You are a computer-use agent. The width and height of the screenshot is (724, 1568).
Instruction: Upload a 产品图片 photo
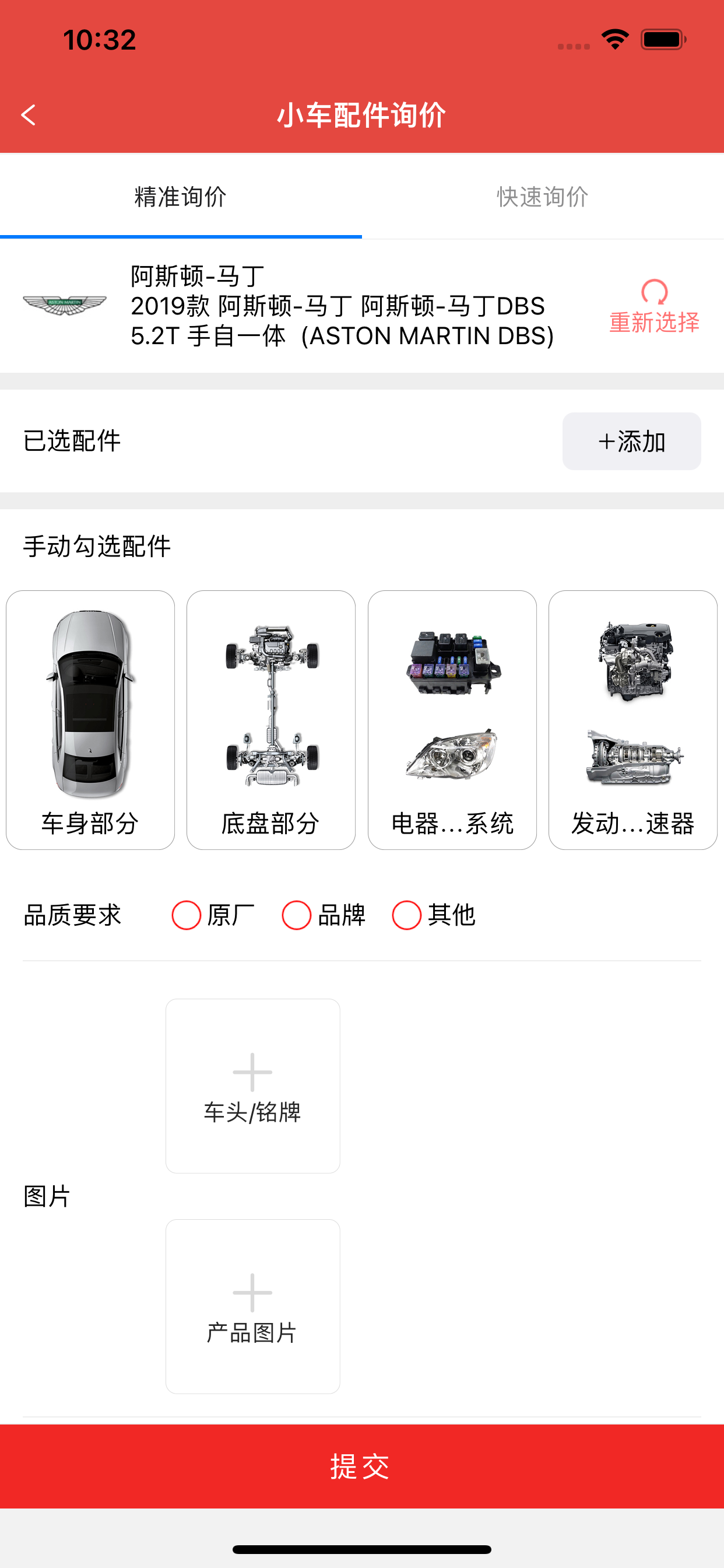[x=252, y=1306]
